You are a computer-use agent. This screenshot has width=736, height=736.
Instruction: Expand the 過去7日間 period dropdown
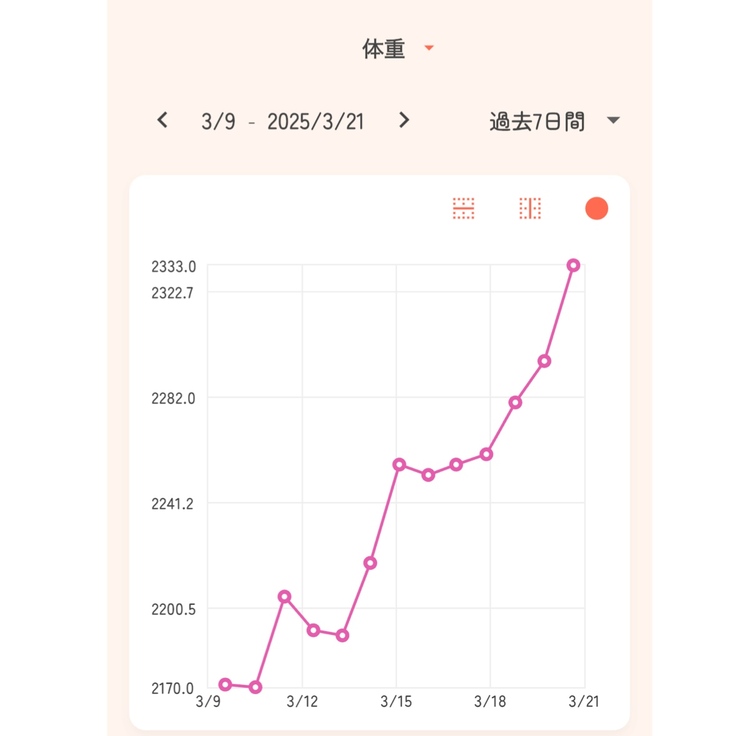pos(554,121)
